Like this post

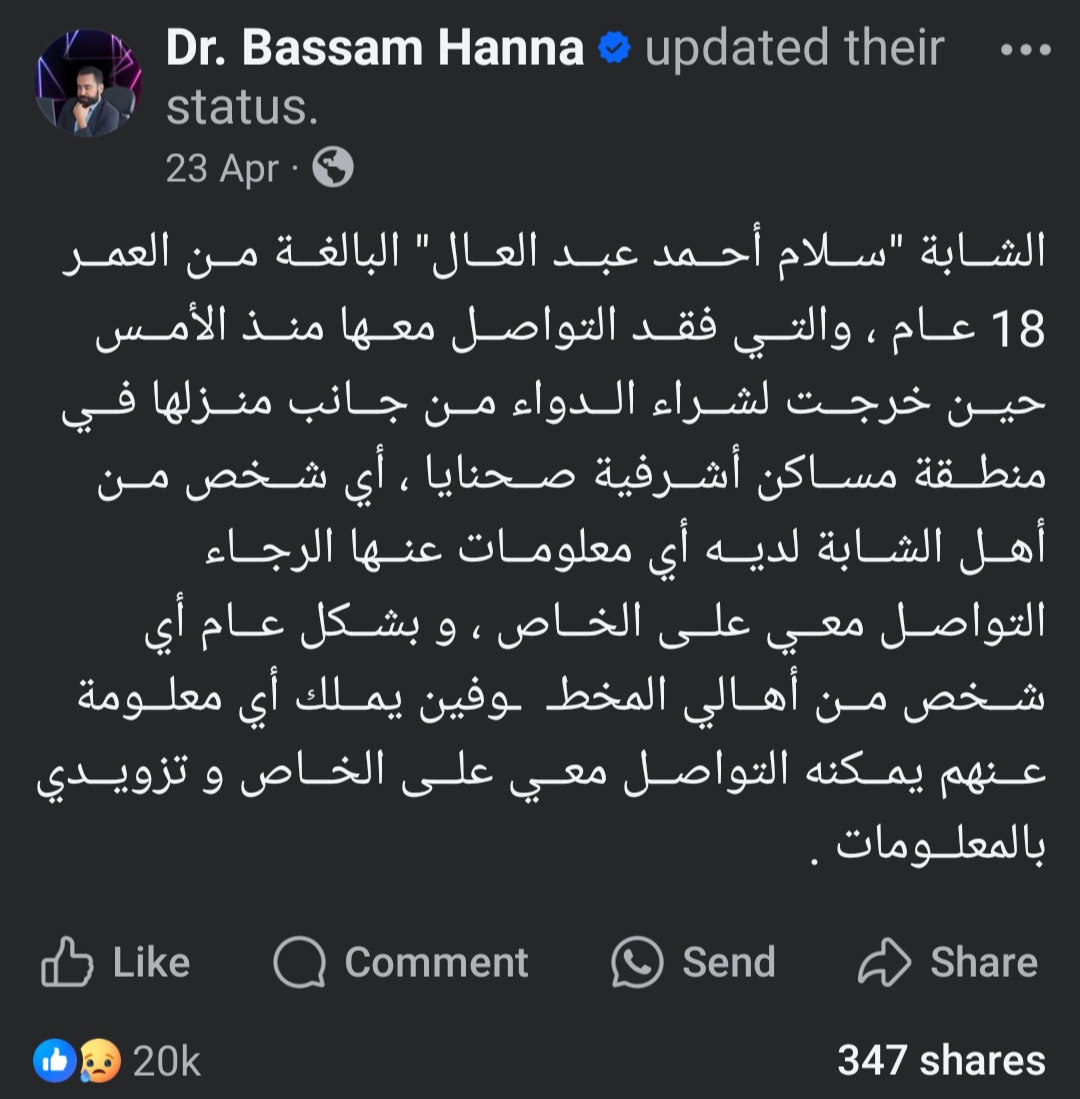coord(116,962)
